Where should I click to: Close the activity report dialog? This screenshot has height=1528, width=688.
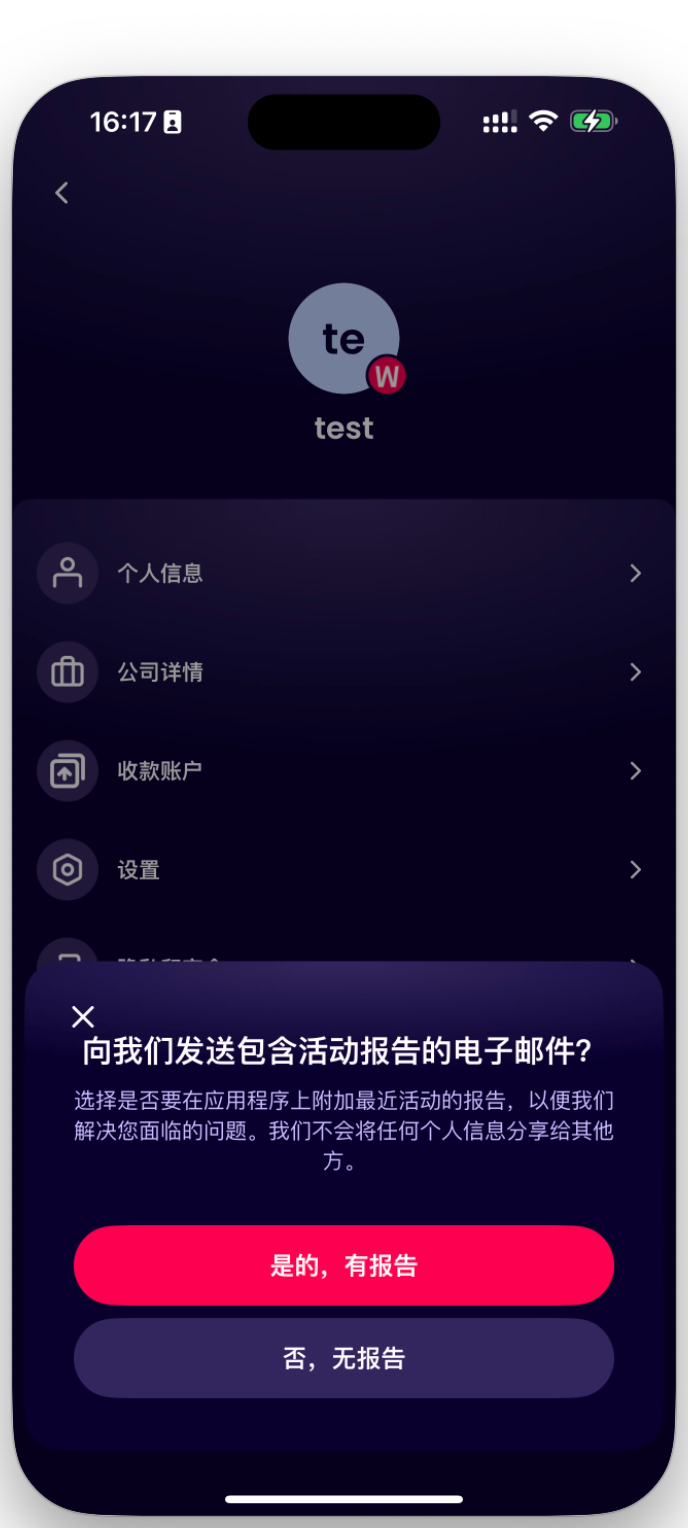83,1017
